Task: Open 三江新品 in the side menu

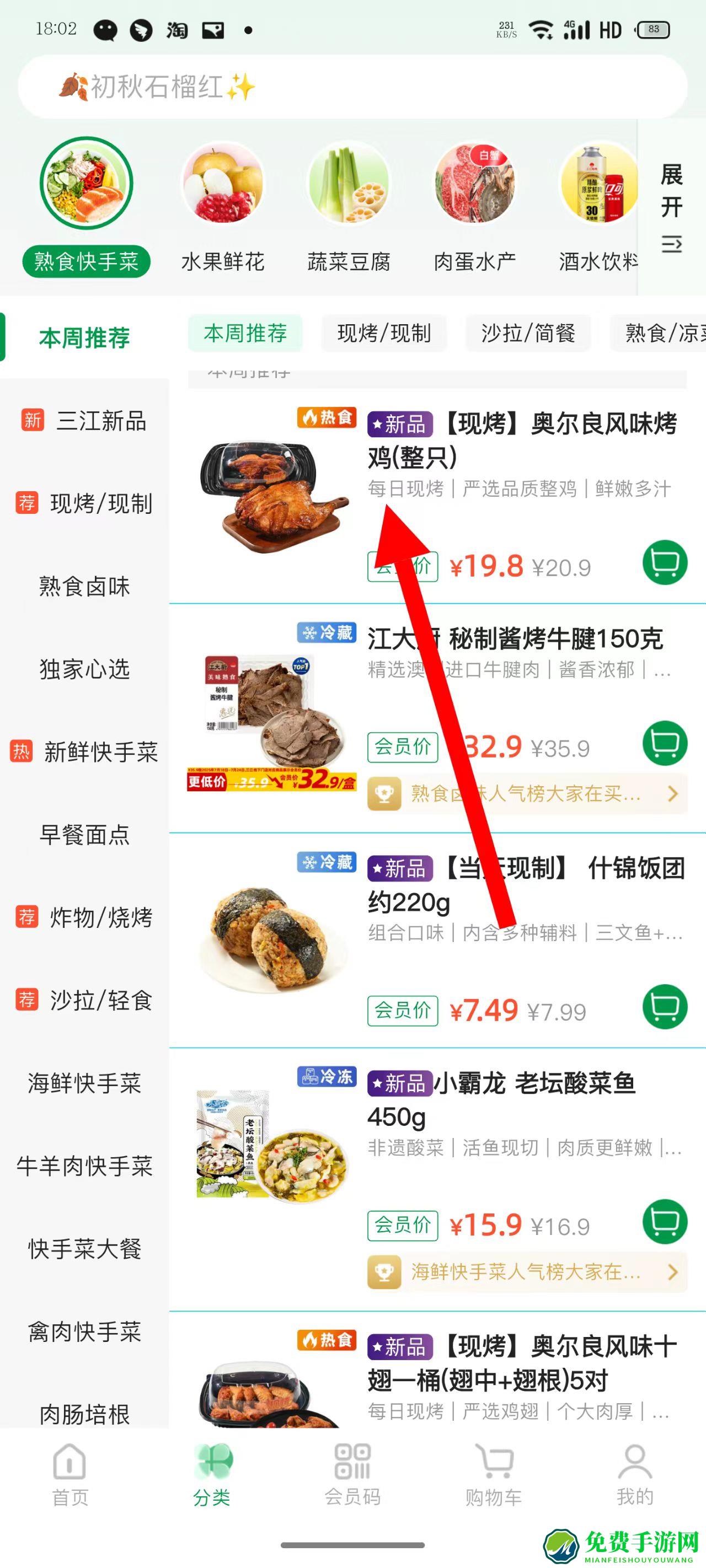Action: (x=85, y=421)
